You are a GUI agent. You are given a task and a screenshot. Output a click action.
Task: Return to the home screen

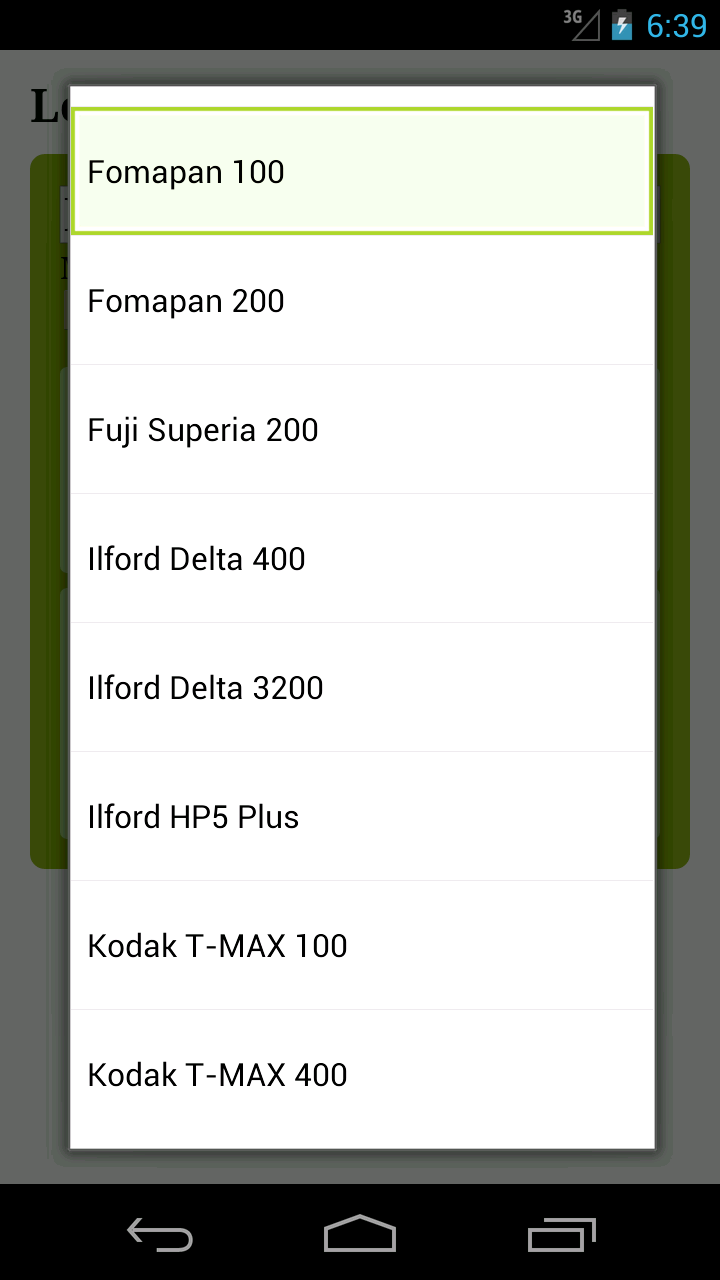tap(360, 1234)
